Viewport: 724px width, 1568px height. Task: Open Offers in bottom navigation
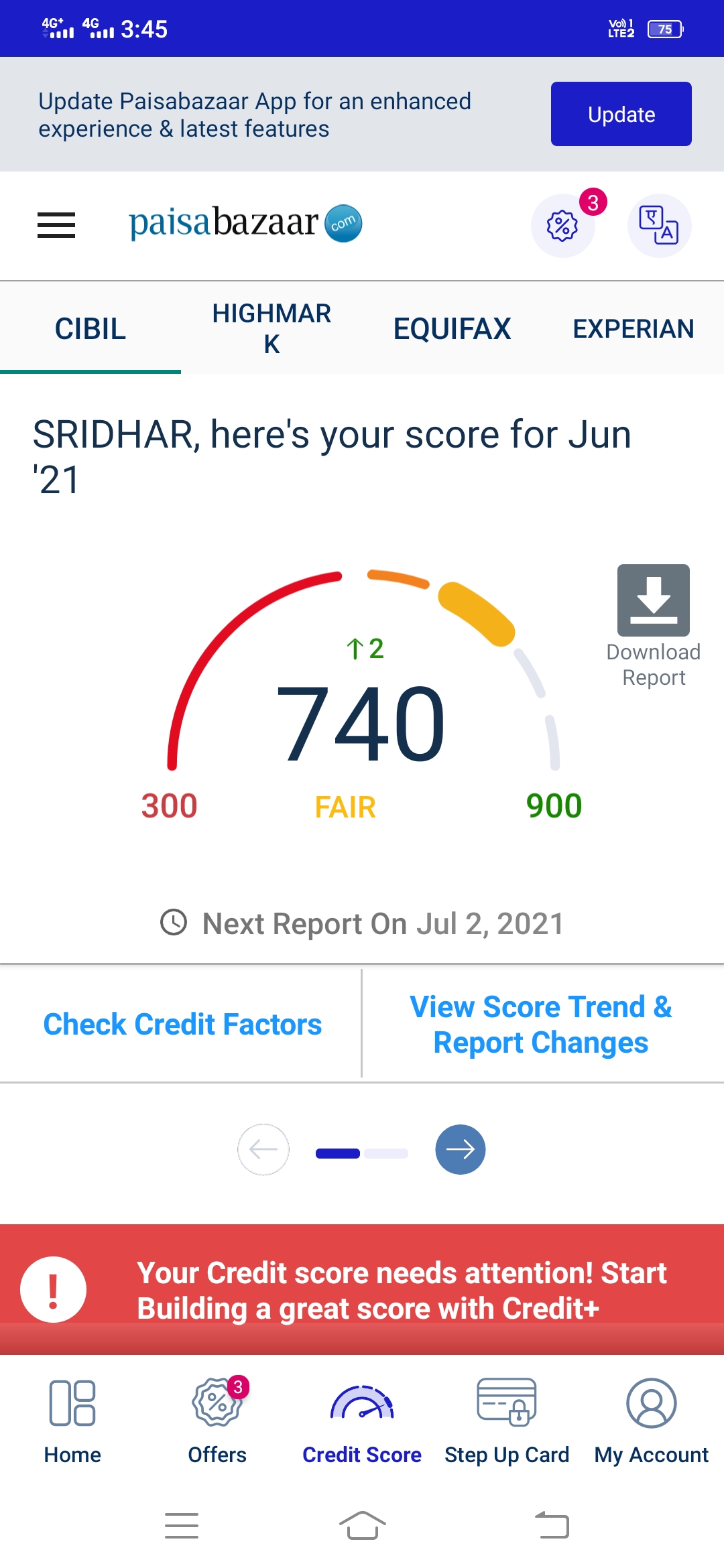(x=217, y=1421)
